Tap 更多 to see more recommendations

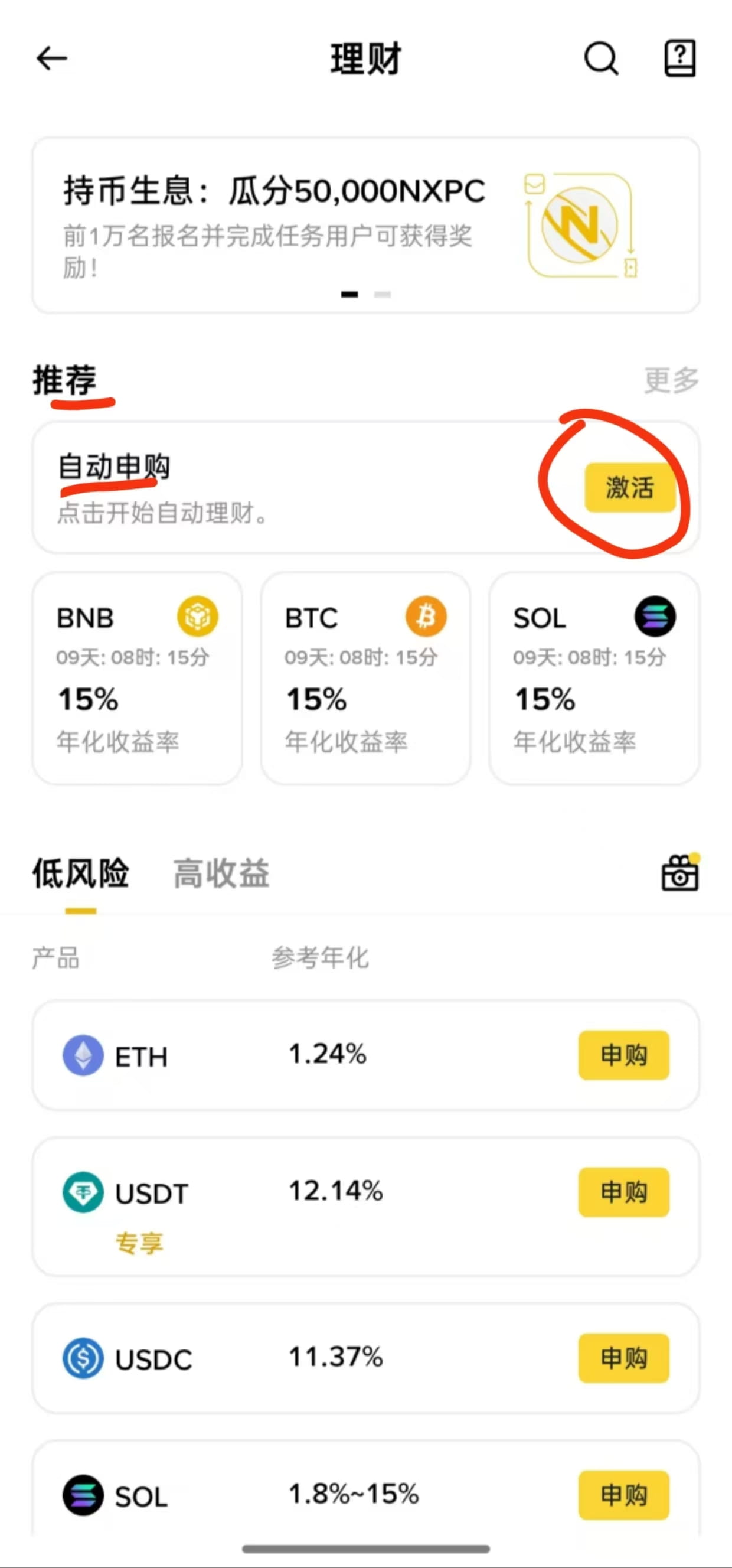point(671,380)
